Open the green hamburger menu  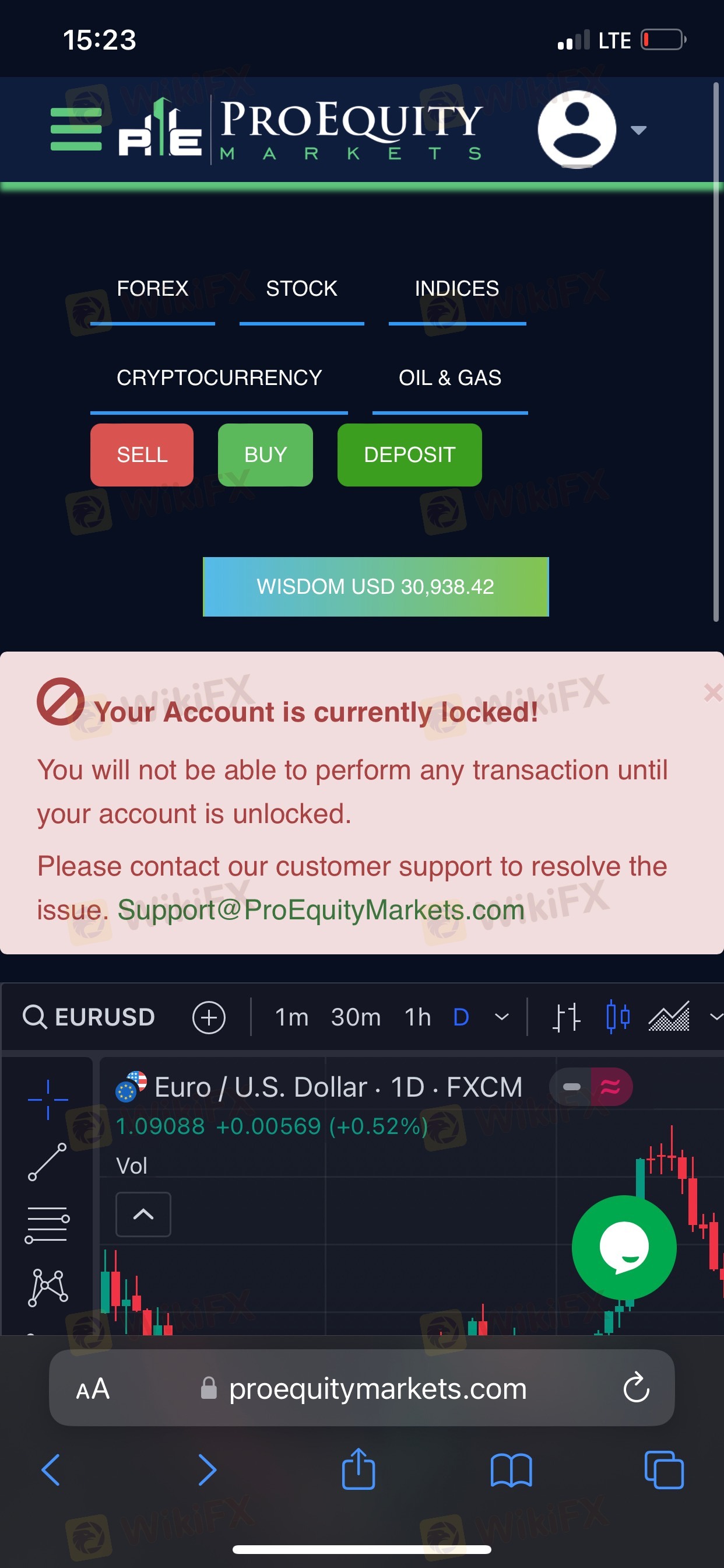76,129
